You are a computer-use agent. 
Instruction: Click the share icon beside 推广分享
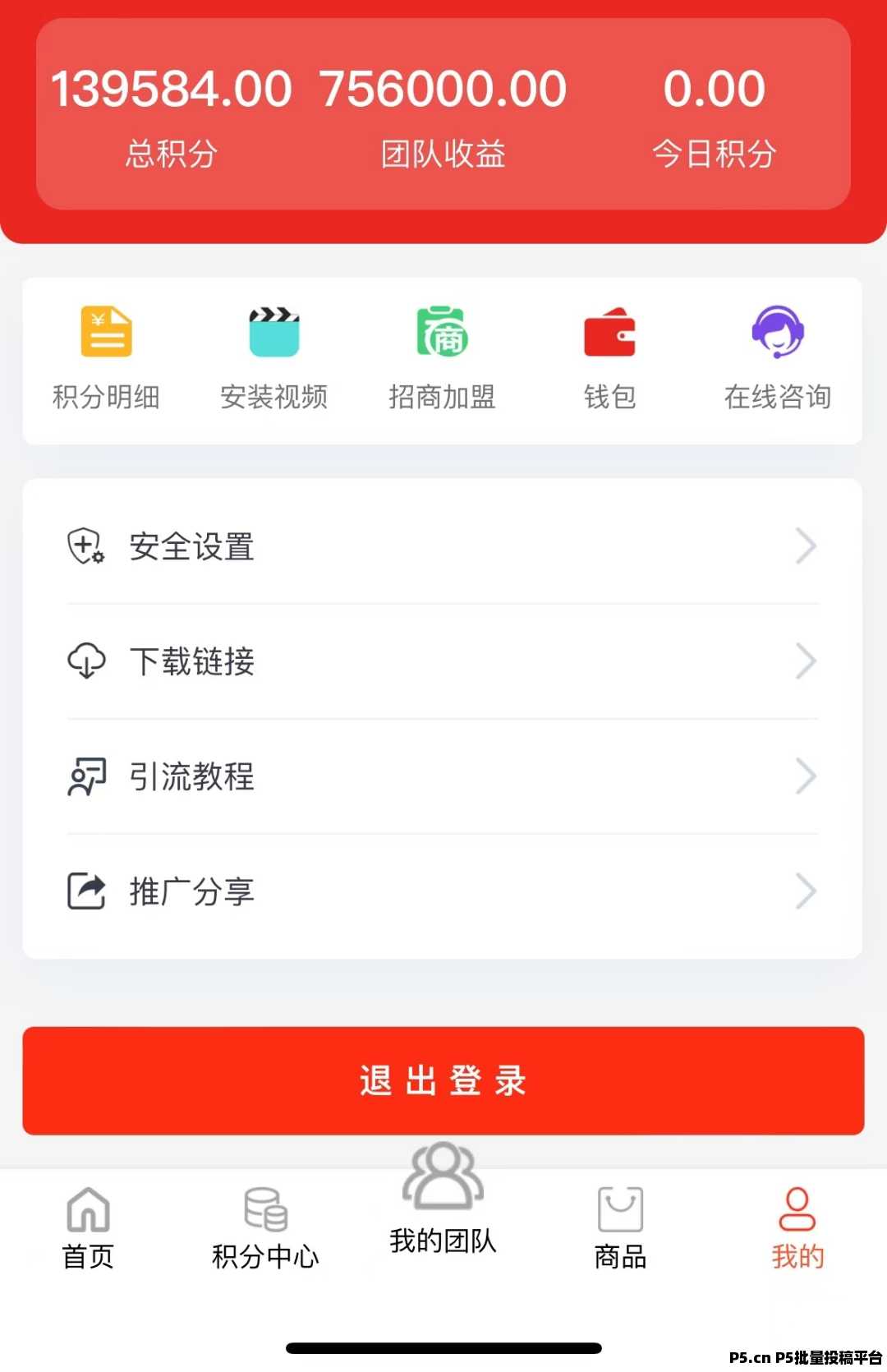pos(85,891)
